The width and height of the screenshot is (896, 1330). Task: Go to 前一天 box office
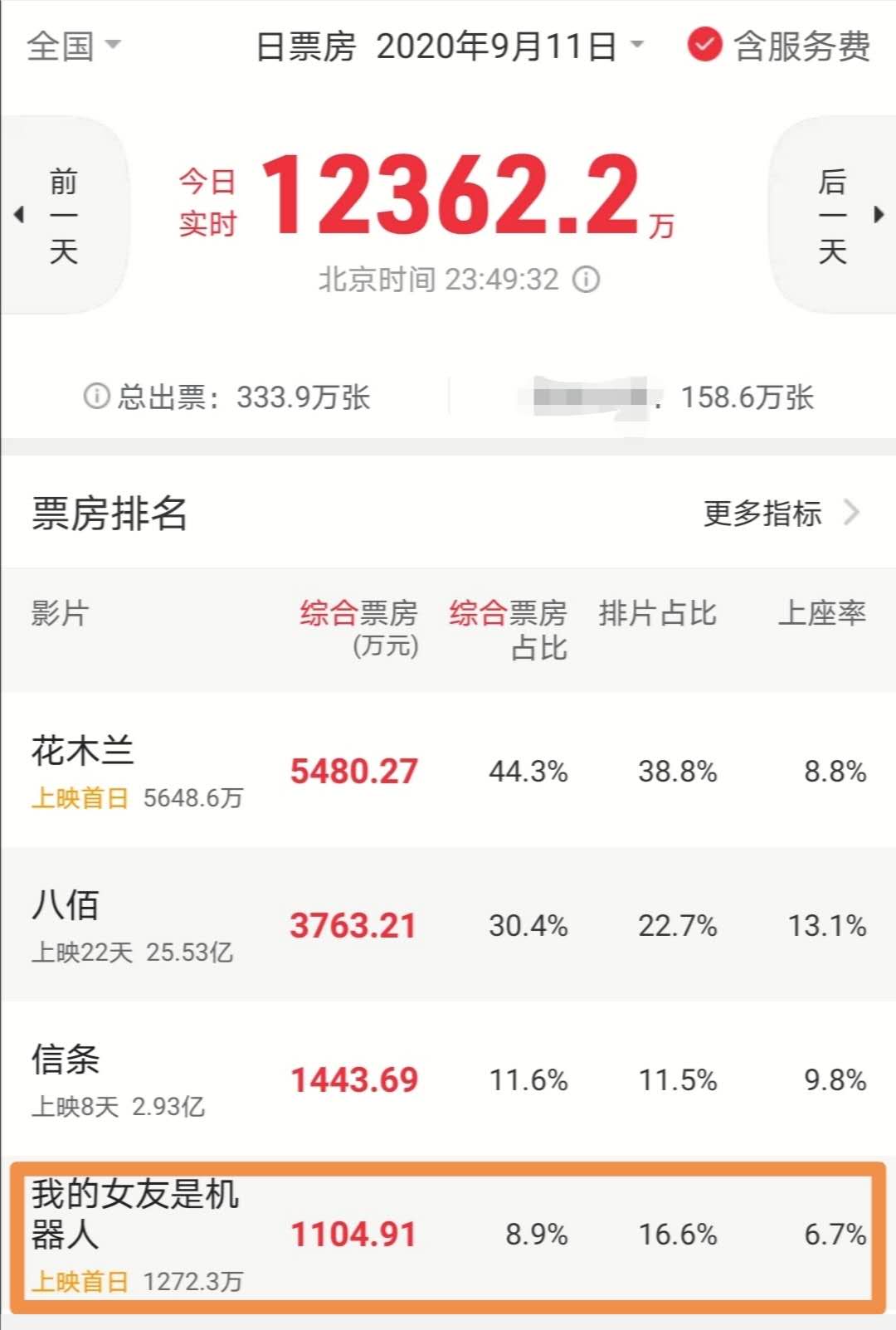pos(62,215)
